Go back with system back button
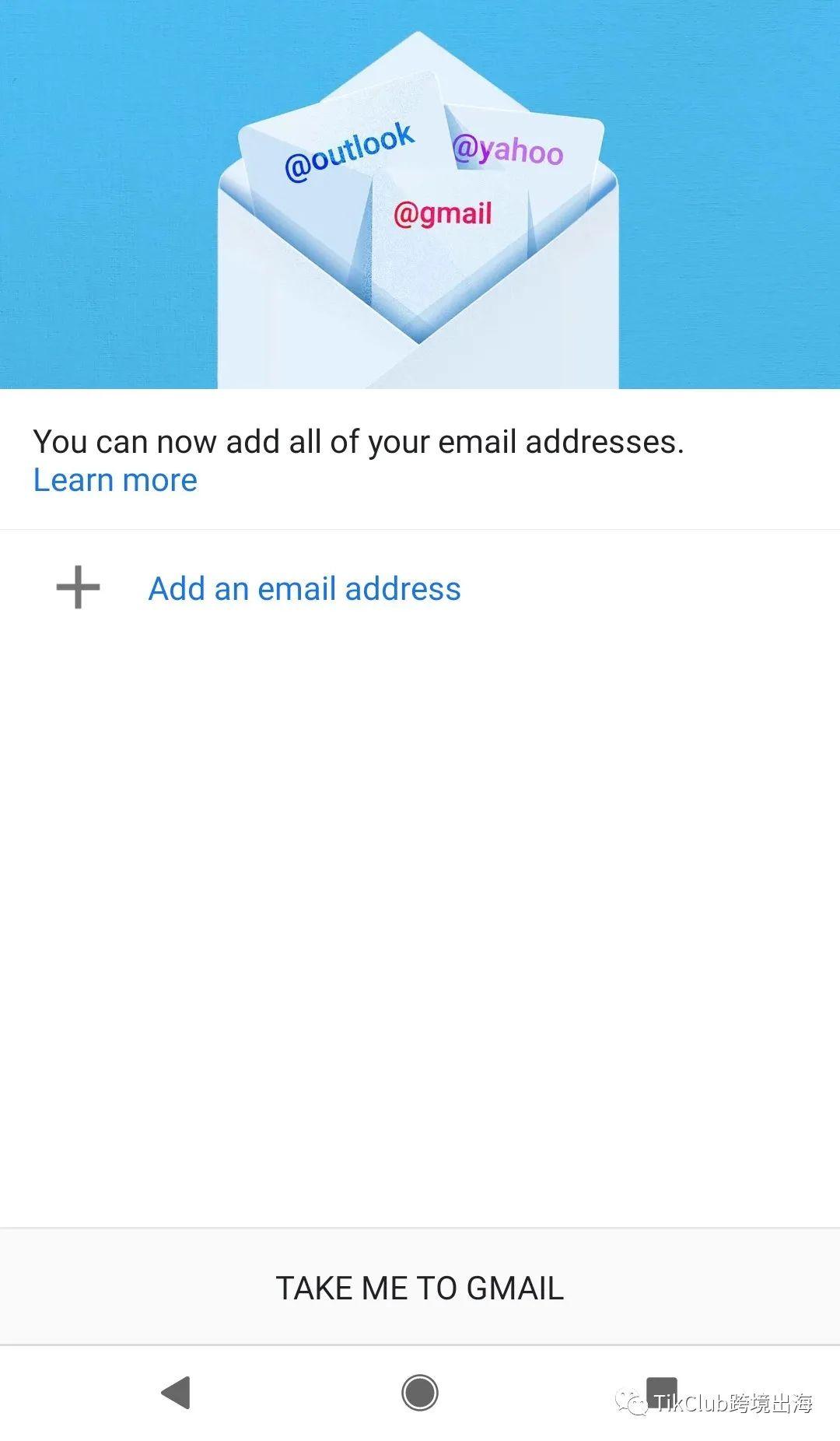 click(x=176, y=1392)
